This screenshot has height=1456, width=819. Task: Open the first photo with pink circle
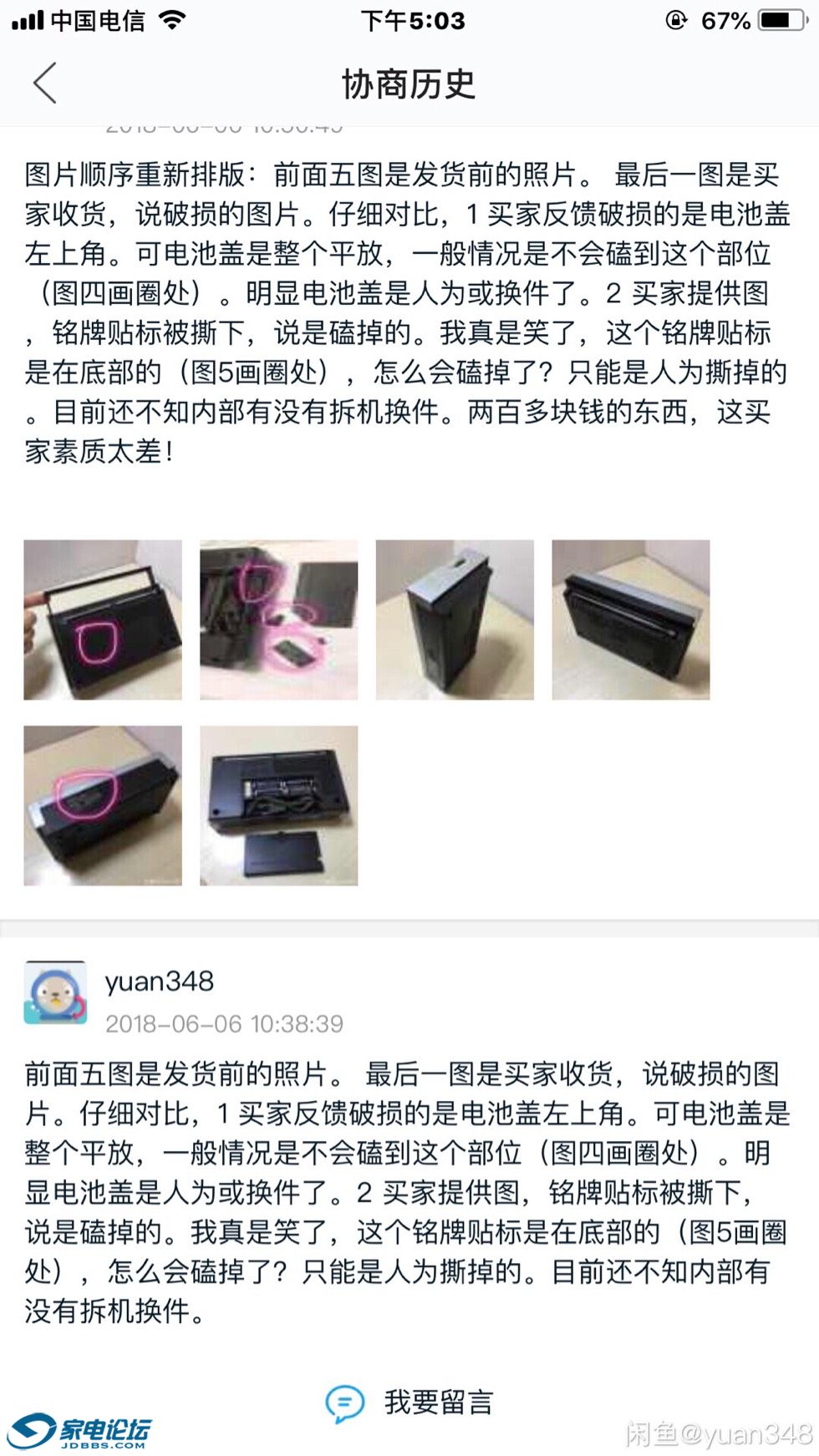coord(103,620)
